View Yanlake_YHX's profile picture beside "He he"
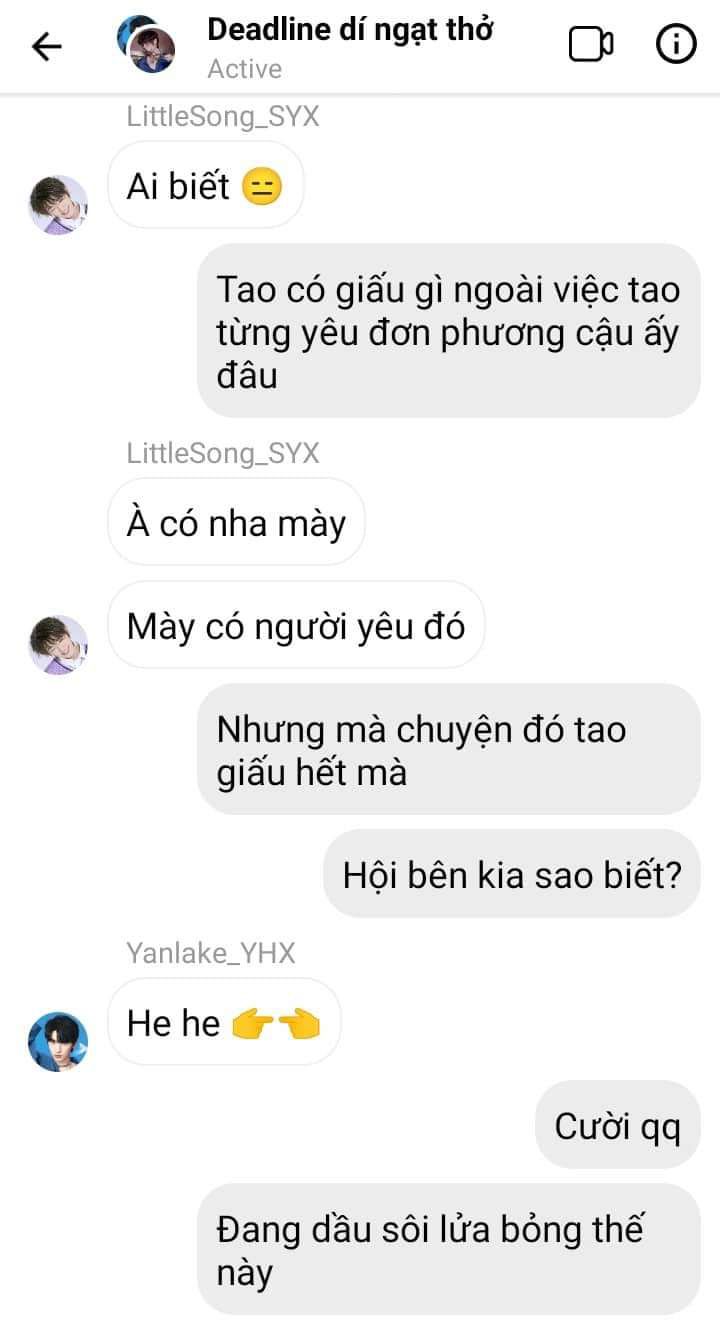The height and width of the screenshot is (1323, 720). pos(58,1041)
